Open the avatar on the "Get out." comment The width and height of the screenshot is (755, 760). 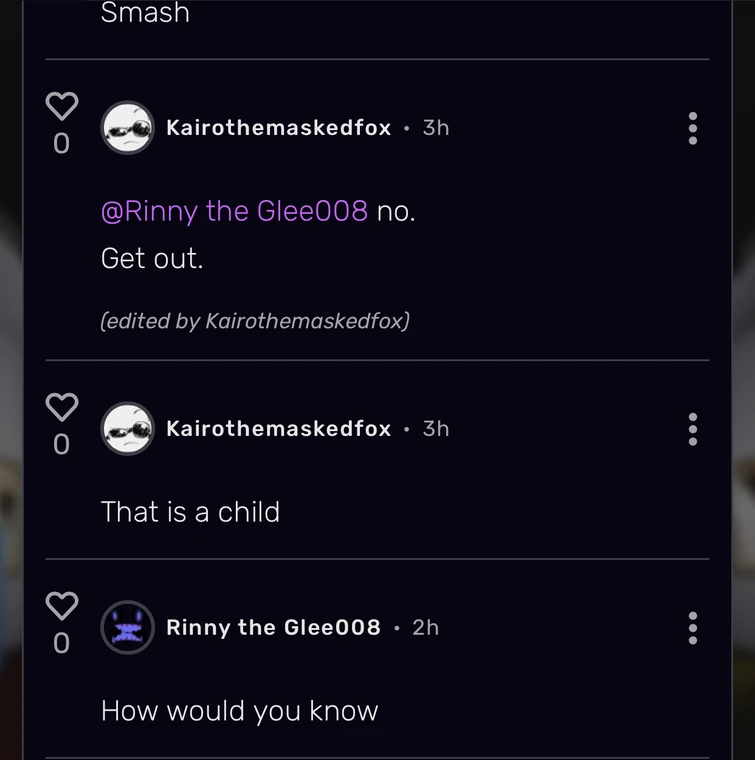click(128, 128)
